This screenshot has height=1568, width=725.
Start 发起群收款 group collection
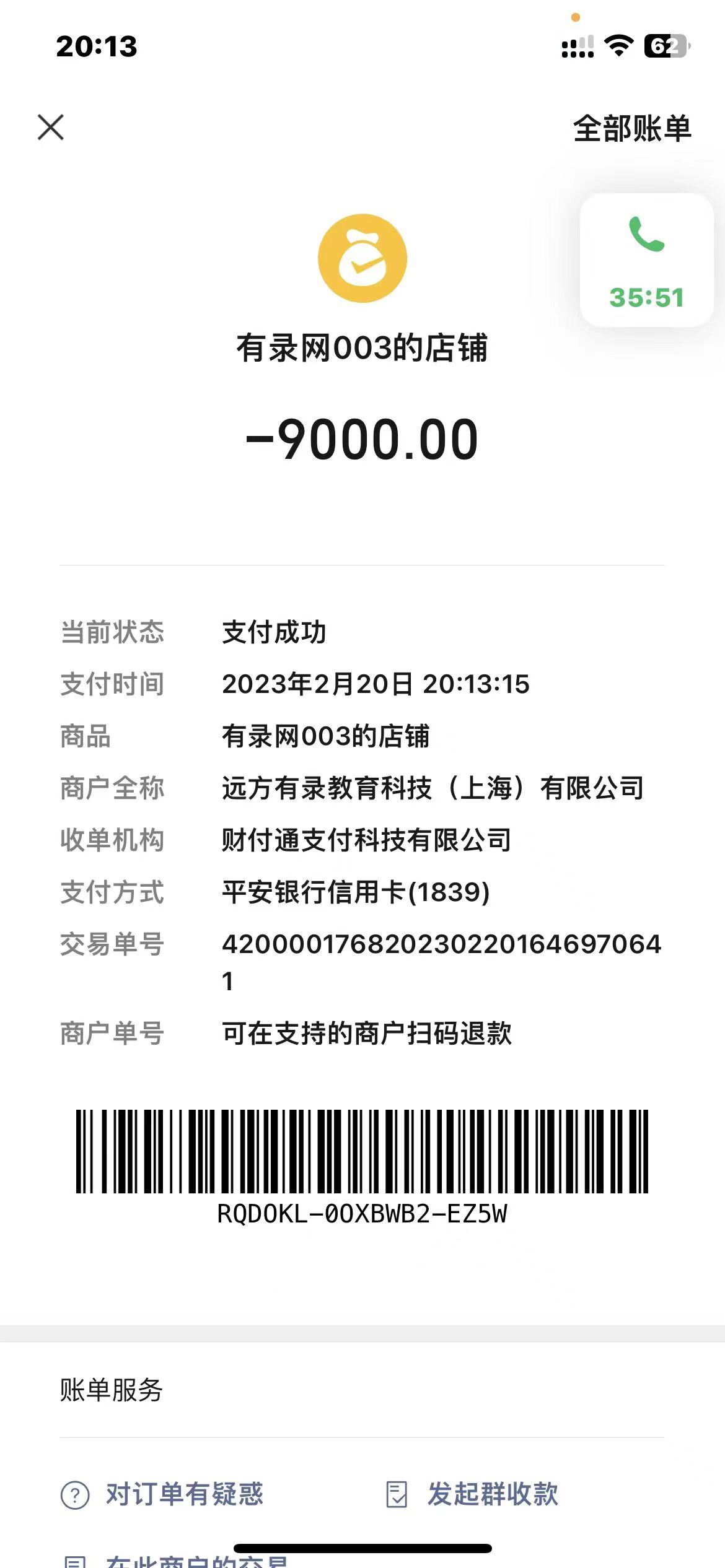pyautogui.click(x=472, y=1494)
